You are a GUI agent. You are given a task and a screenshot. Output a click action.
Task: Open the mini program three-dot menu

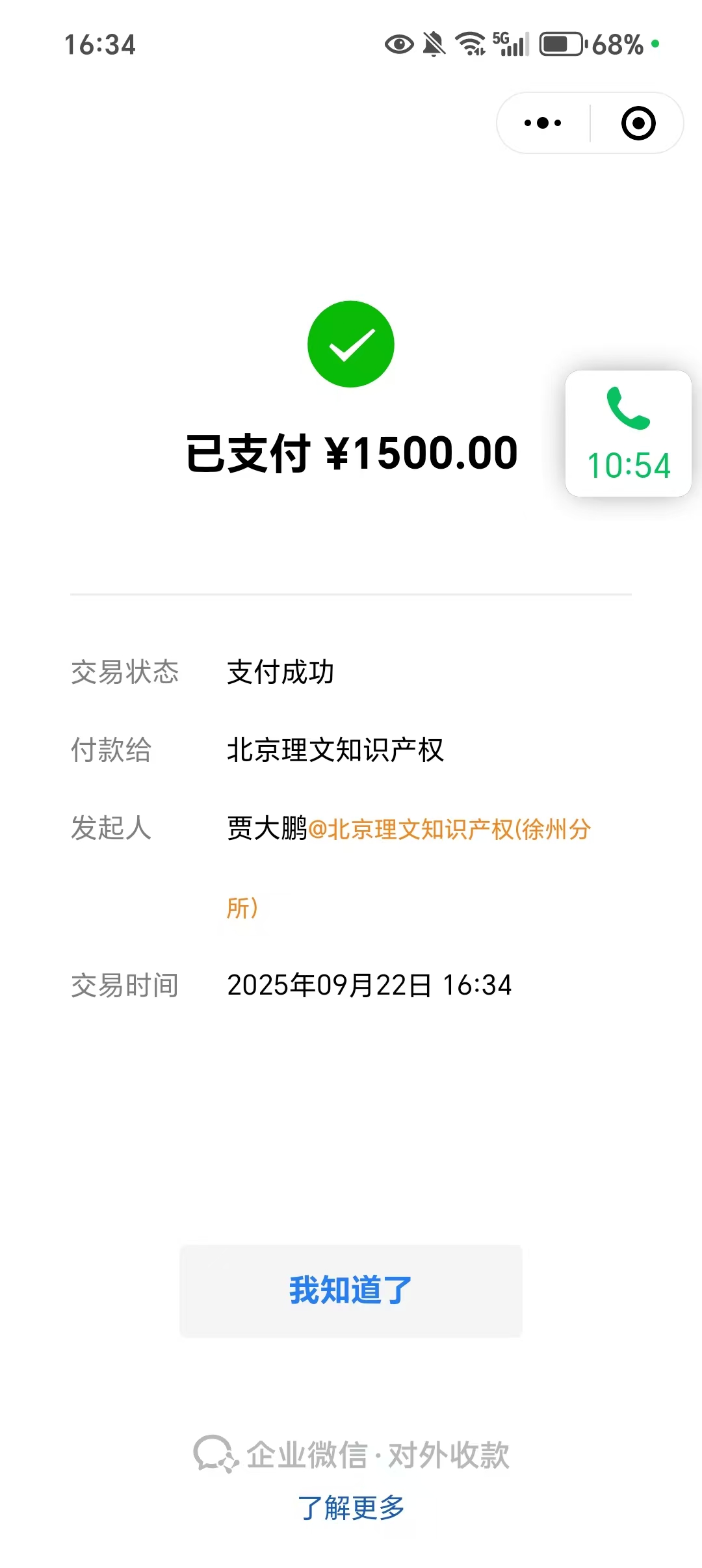(x=543, y=123)
